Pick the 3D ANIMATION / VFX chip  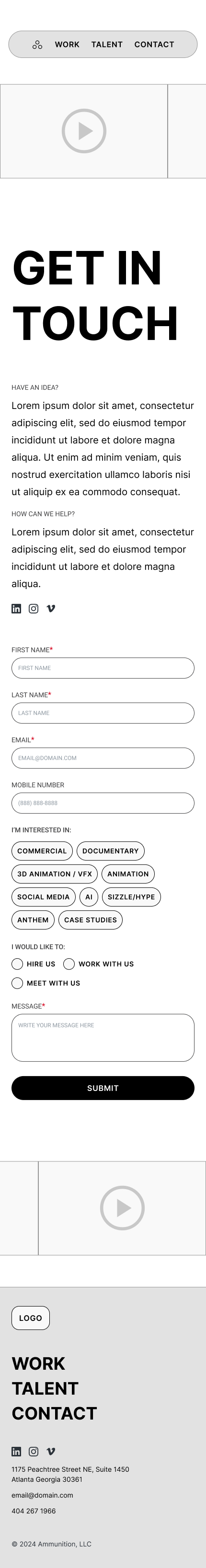pyautogui.click(x=55, y=874)
